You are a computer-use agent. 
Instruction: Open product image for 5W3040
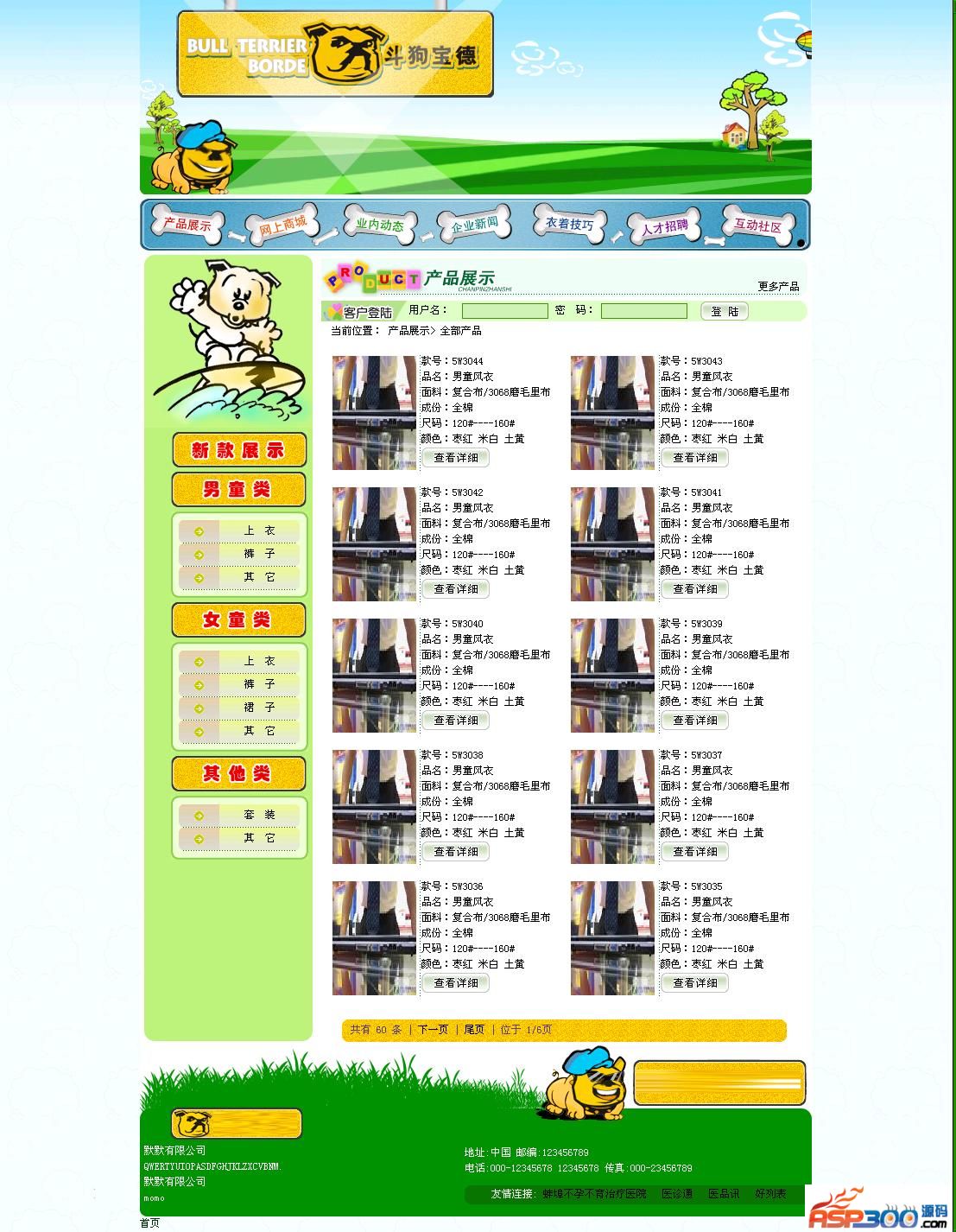[x=374, y=676]
